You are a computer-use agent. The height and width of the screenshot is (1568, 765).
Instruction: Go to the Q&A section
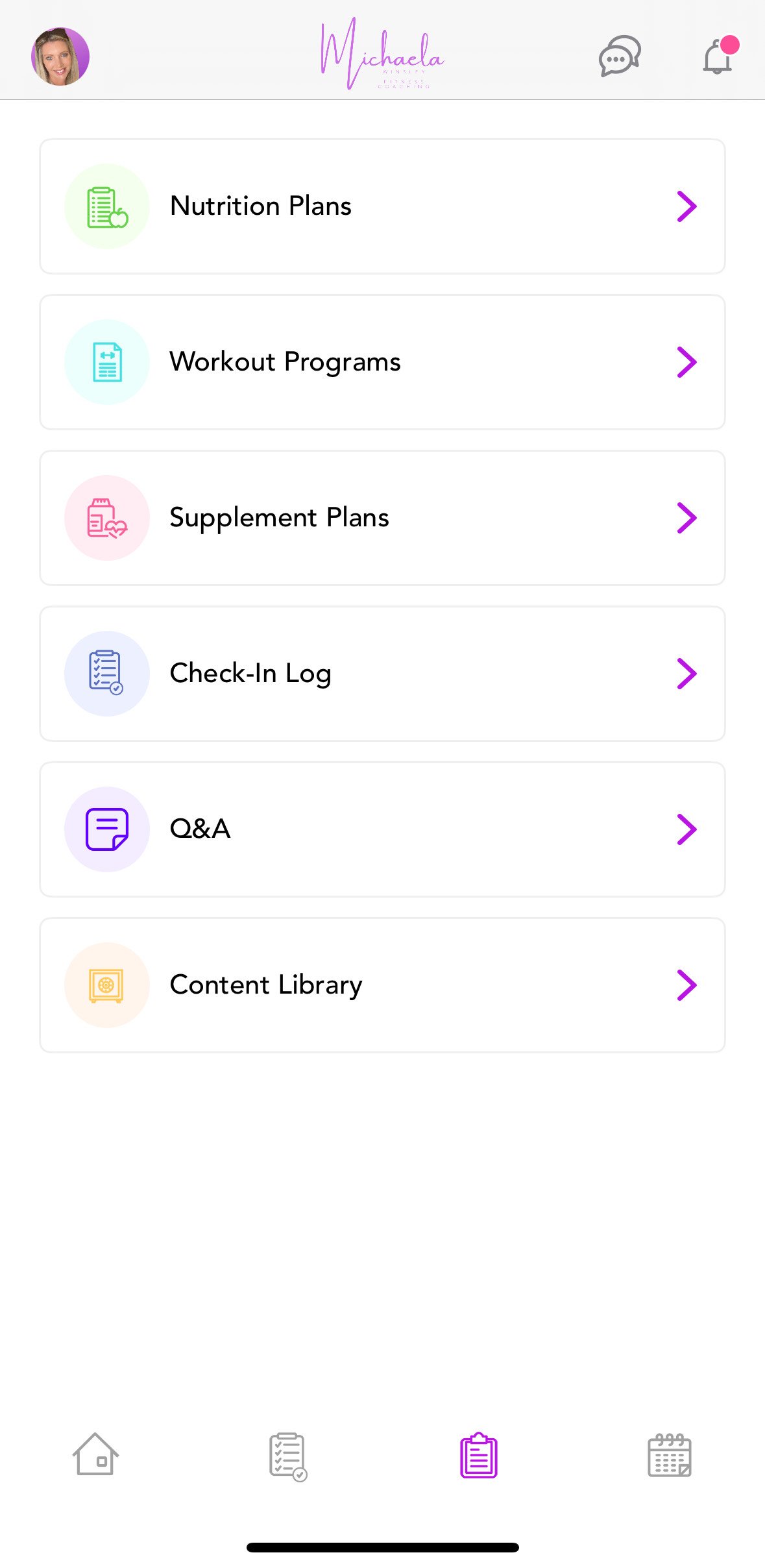pyautogui.click(x=382, y=829)
